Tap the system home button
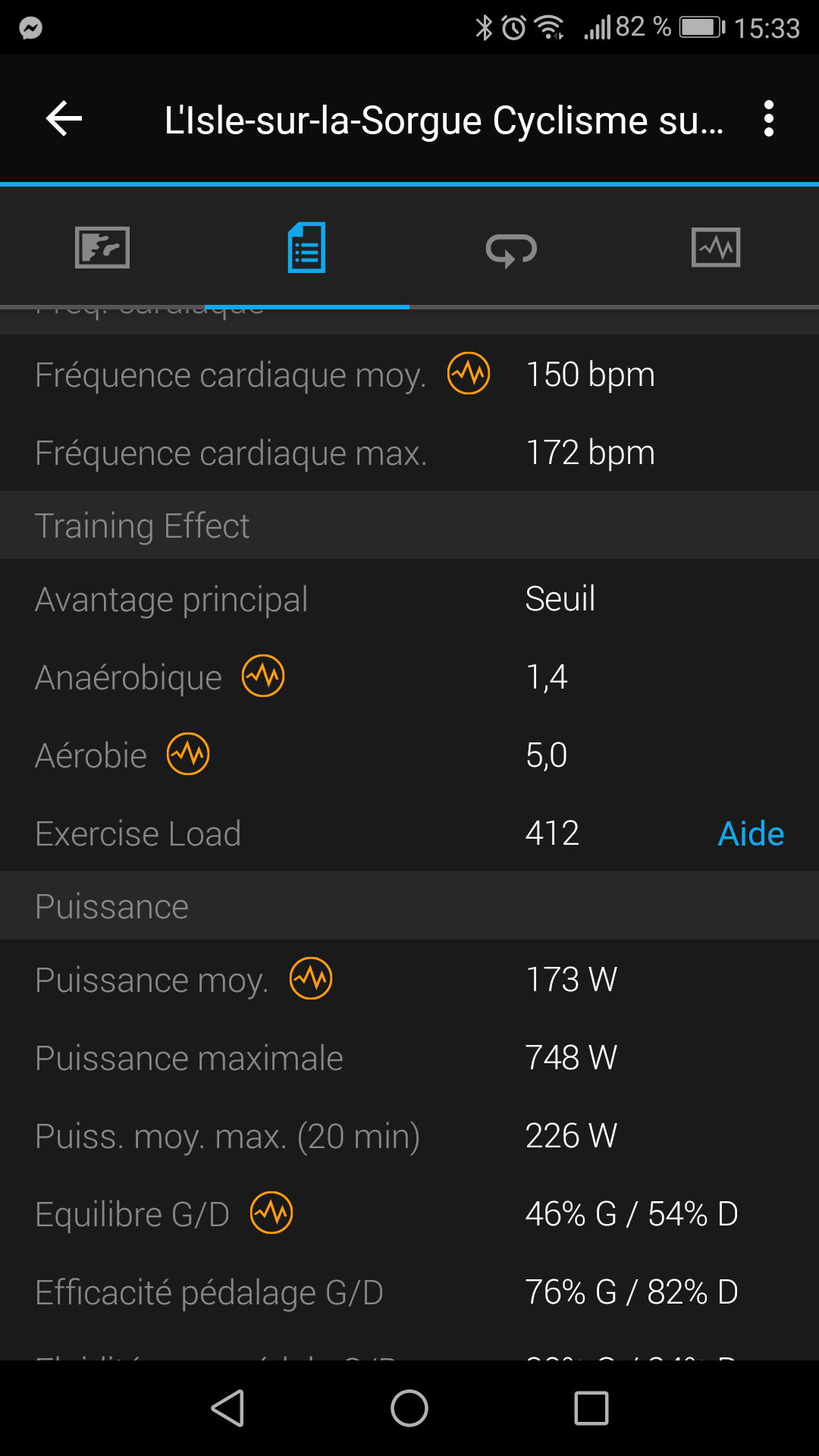Image resolution: width=819 pixels, height=1456 pixels. (x=409, y=1409)
